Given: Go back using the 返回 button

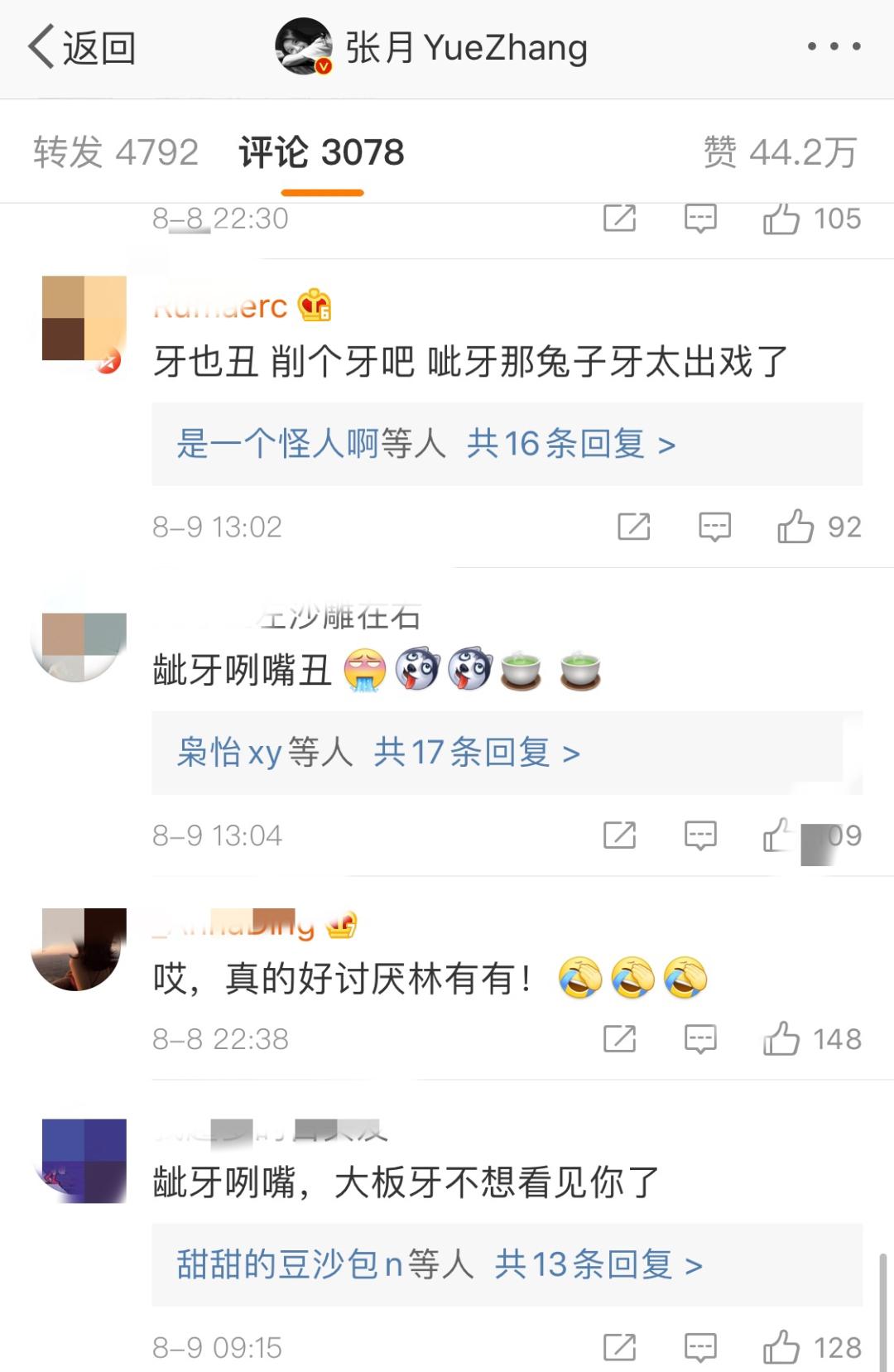Looking at the screenshot, I should [x=82, y=47].
